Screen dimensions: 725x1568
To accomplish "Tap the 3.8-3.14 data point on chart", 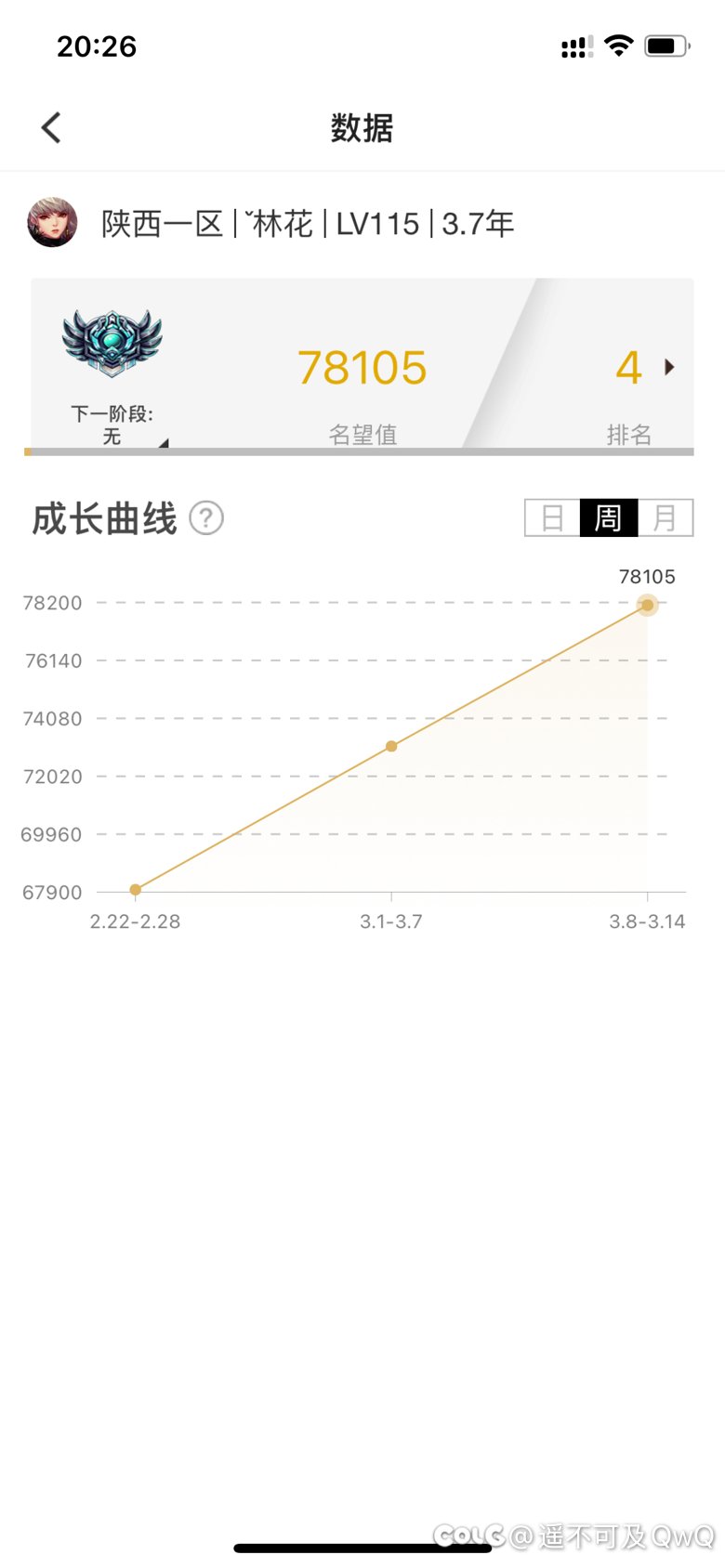I will [648, 605].
